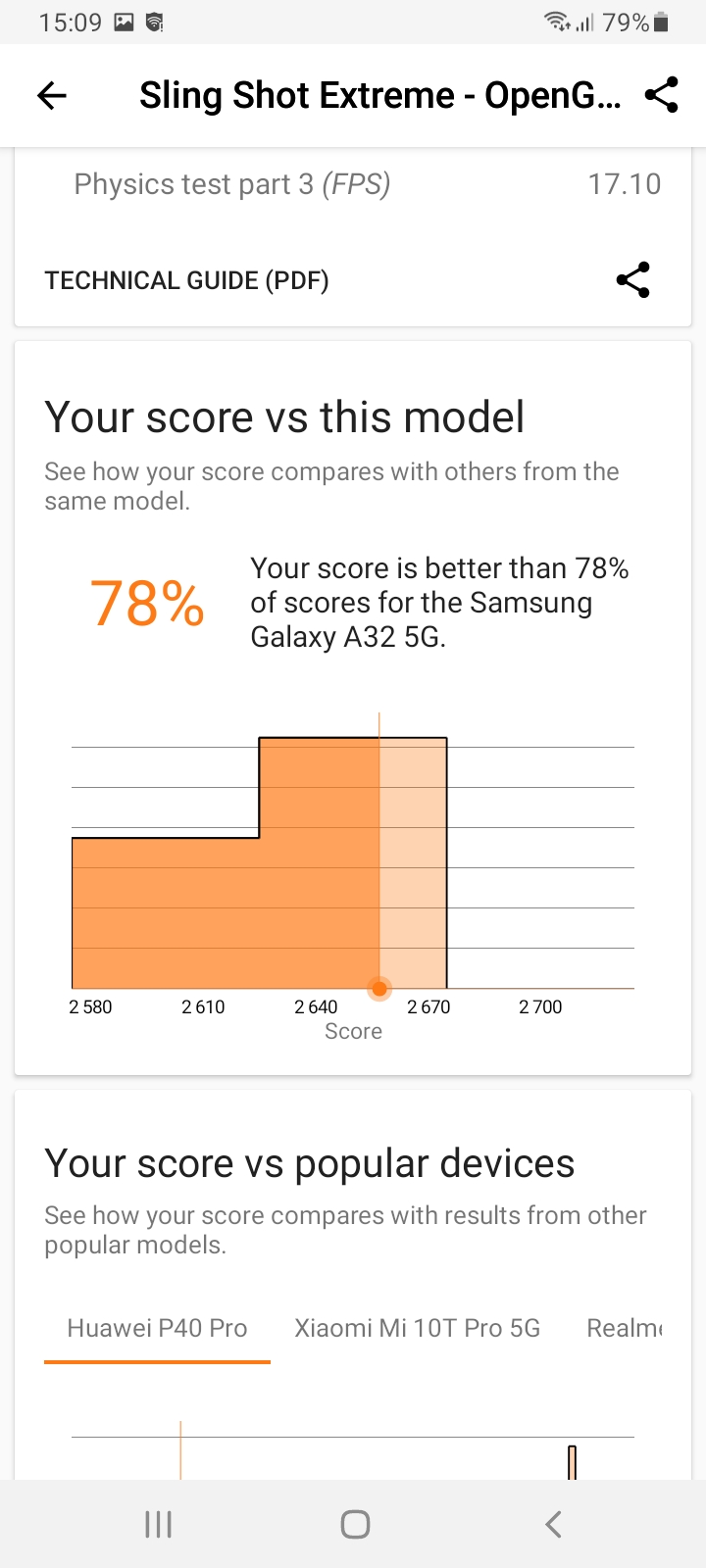Screen dimensions: 706x1568
Task: Go to the home screen
Action: click(x=354, y=1524)
